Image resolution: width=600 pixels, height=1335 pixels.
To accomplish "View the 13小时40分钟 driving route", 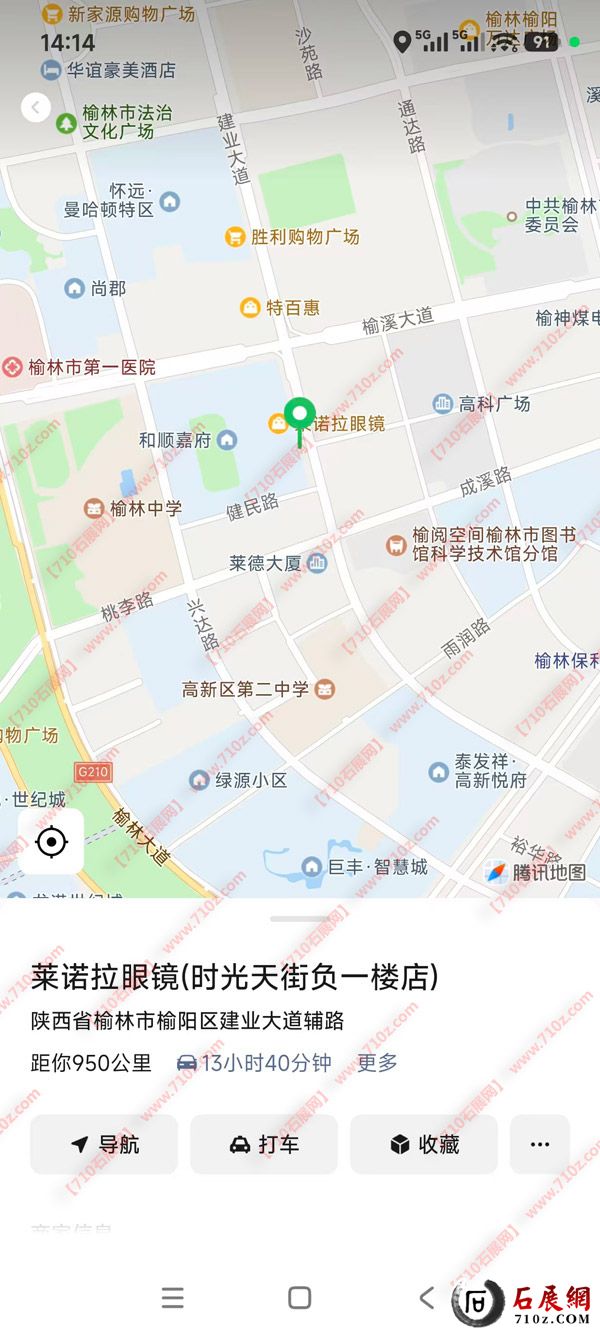I will pos(254,1063).
